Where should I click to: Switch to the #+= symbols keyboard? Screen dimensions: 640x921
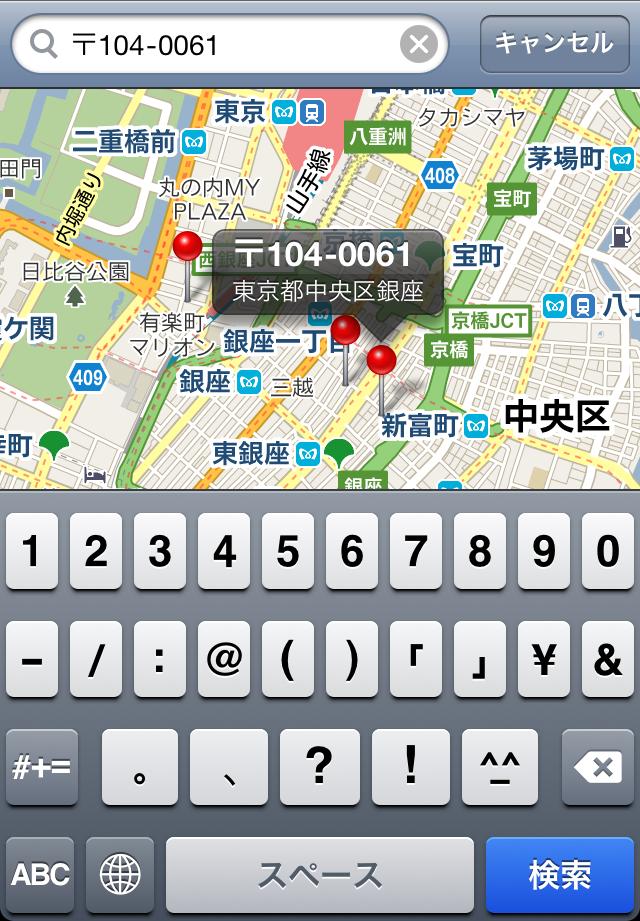(x=41, y=767)
